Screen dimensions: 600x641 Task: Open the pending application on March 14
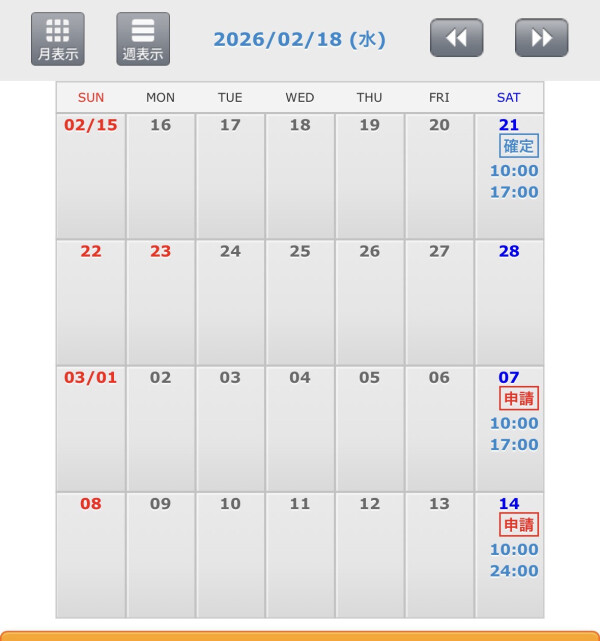518,524
